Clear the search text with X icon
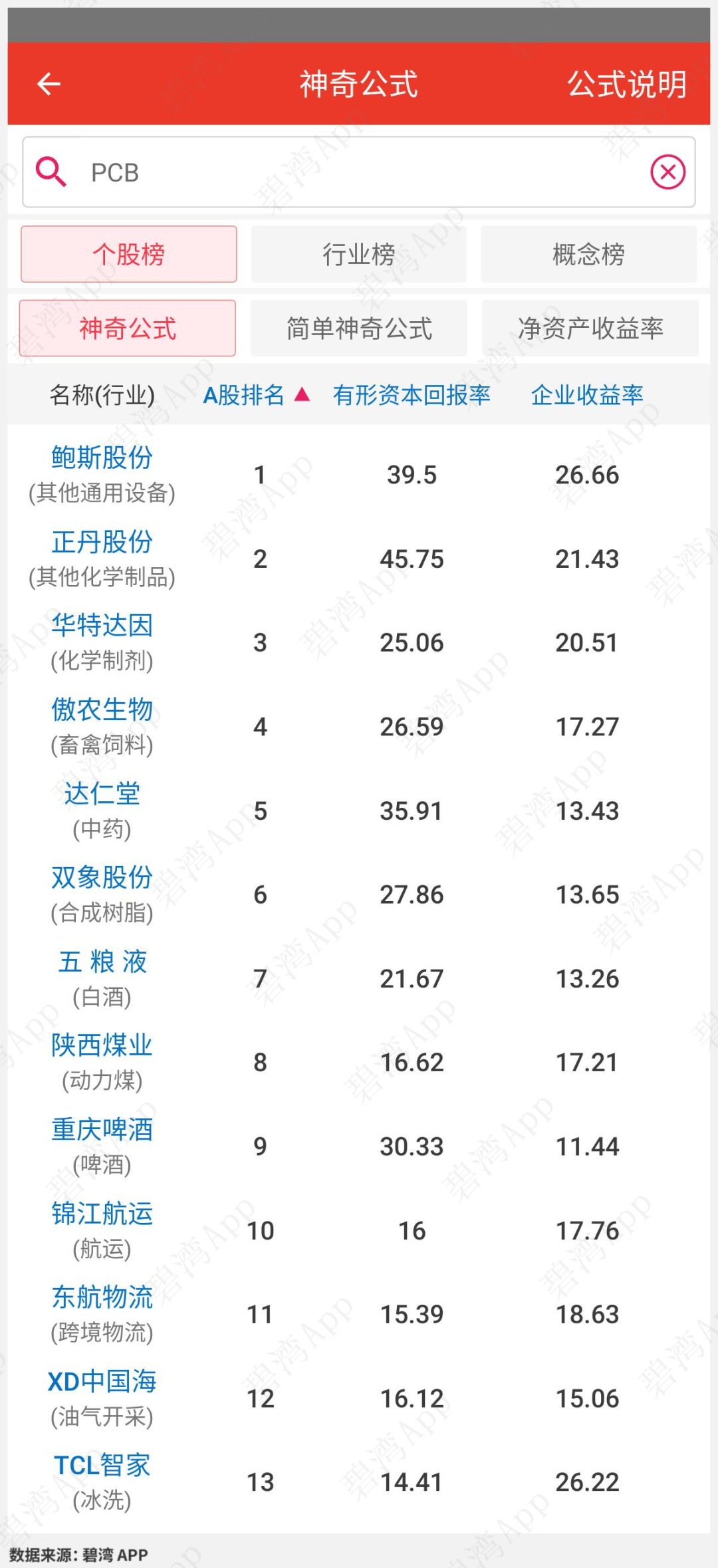 coord(667,172)
